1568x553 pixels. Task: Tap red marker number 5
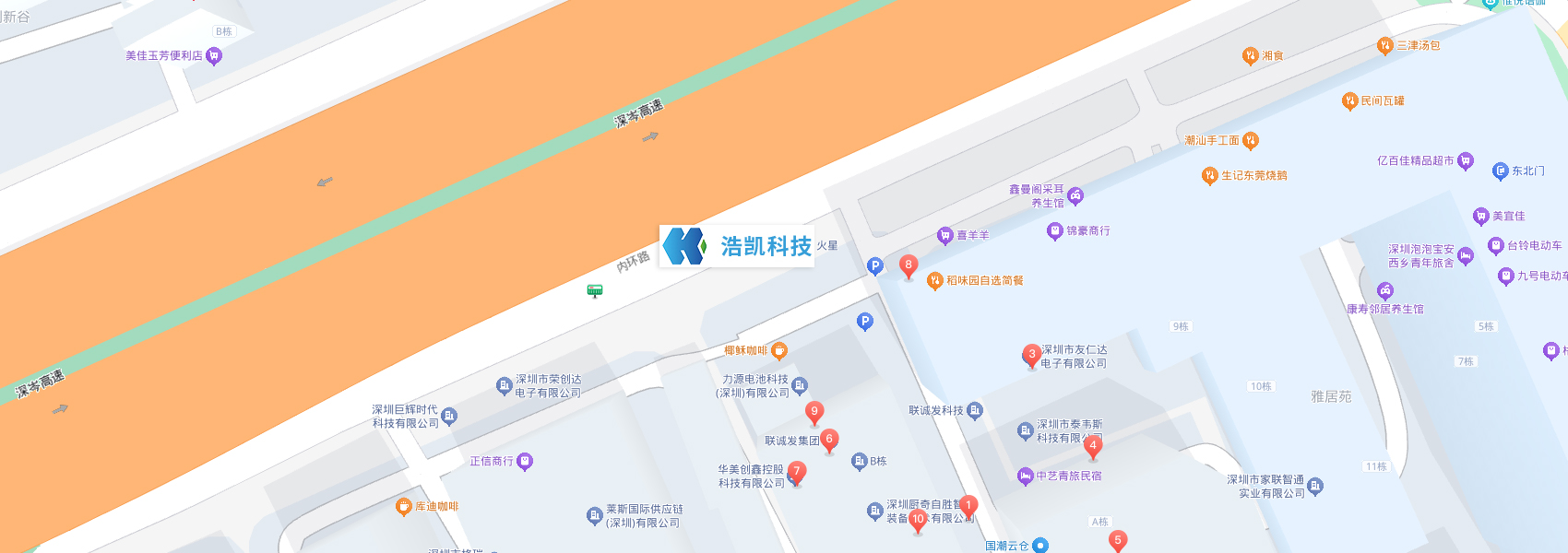1118,541
